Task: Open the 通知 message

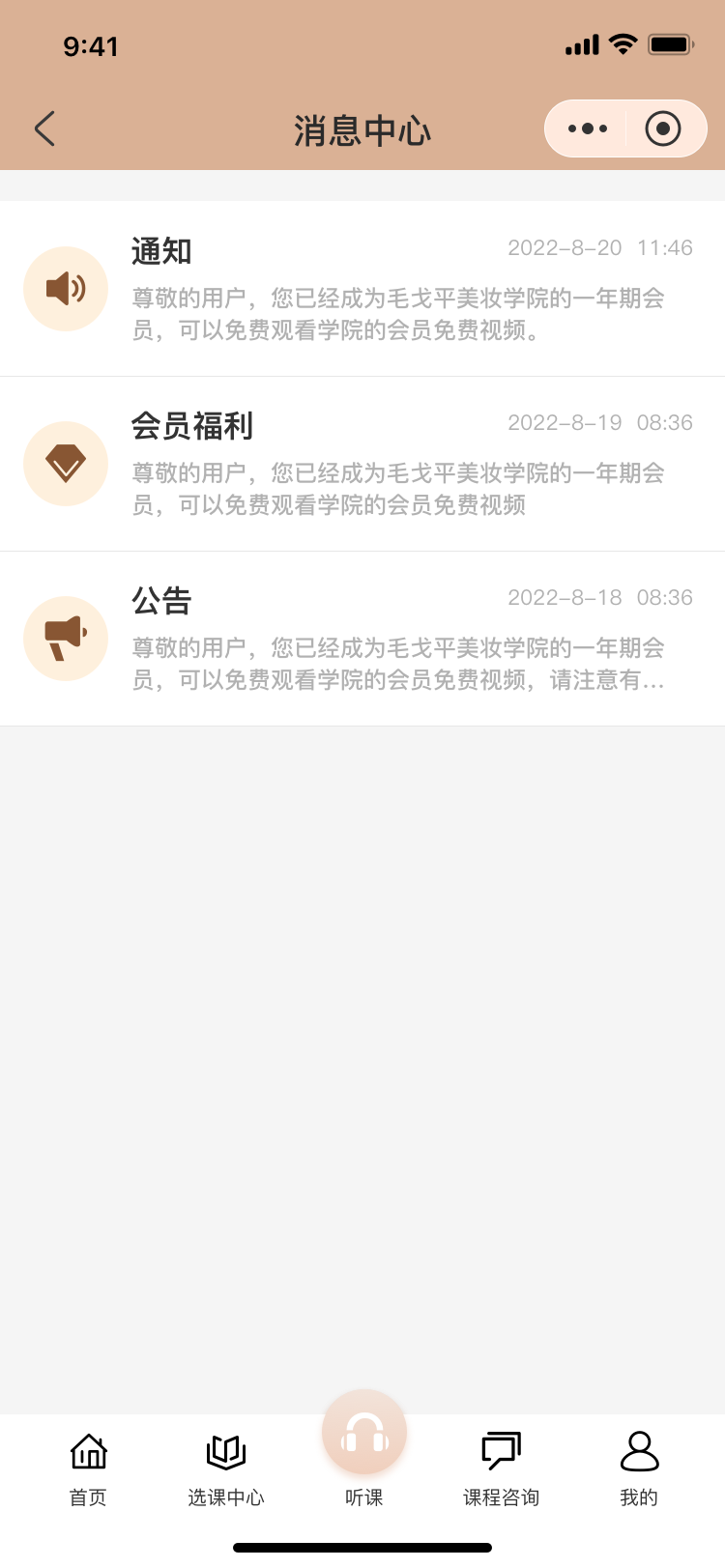Action: pos(362,289)
